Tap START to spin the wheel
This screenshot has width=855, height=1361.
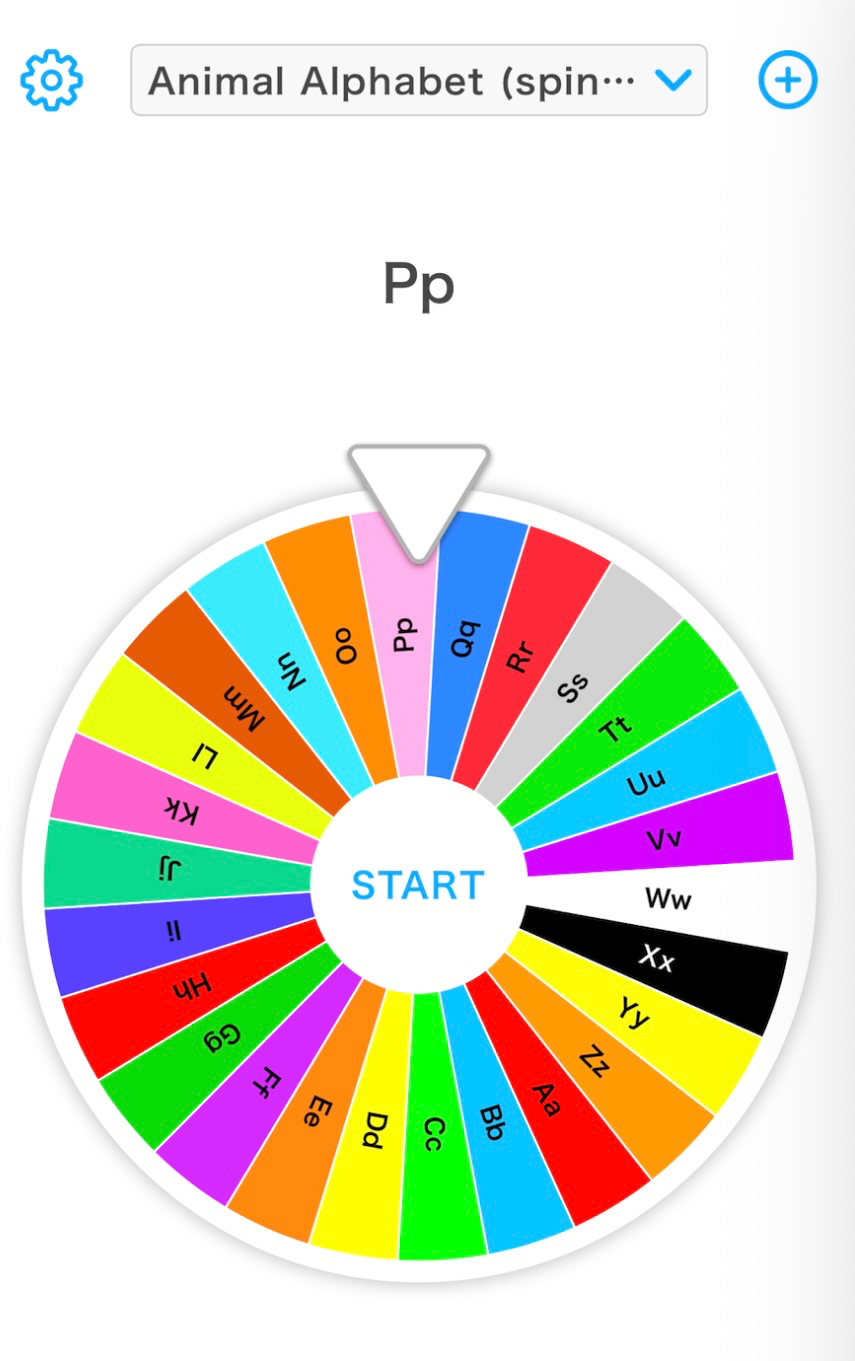click(x=418, y=885)
